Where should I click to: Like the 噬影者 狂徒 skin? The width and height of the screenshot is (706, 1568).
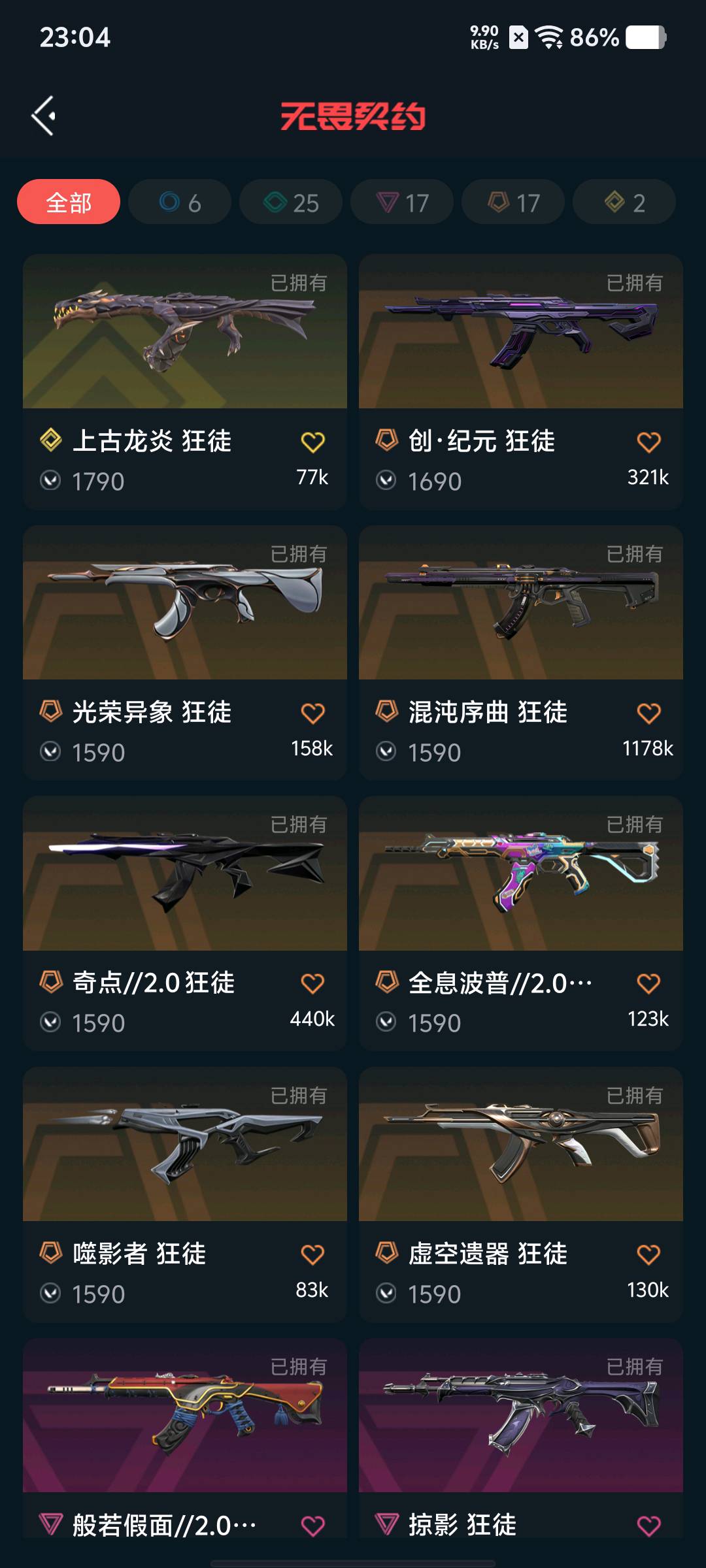tap(312, 1254)
